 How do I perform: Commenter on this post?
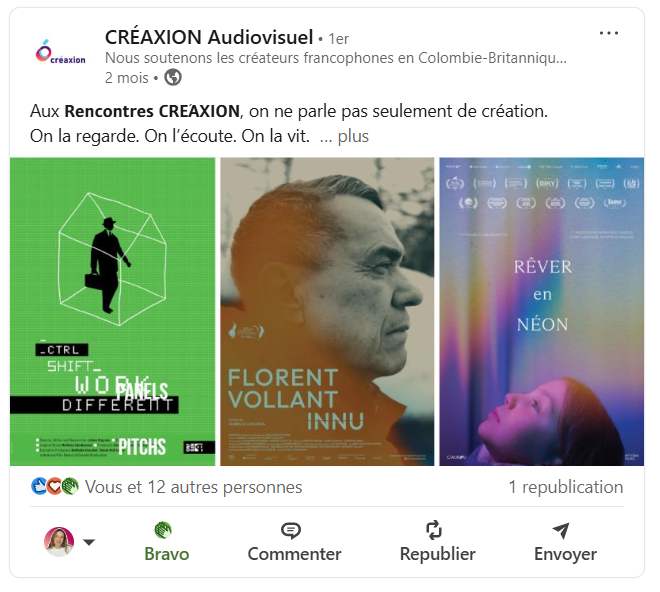[294, 541]
